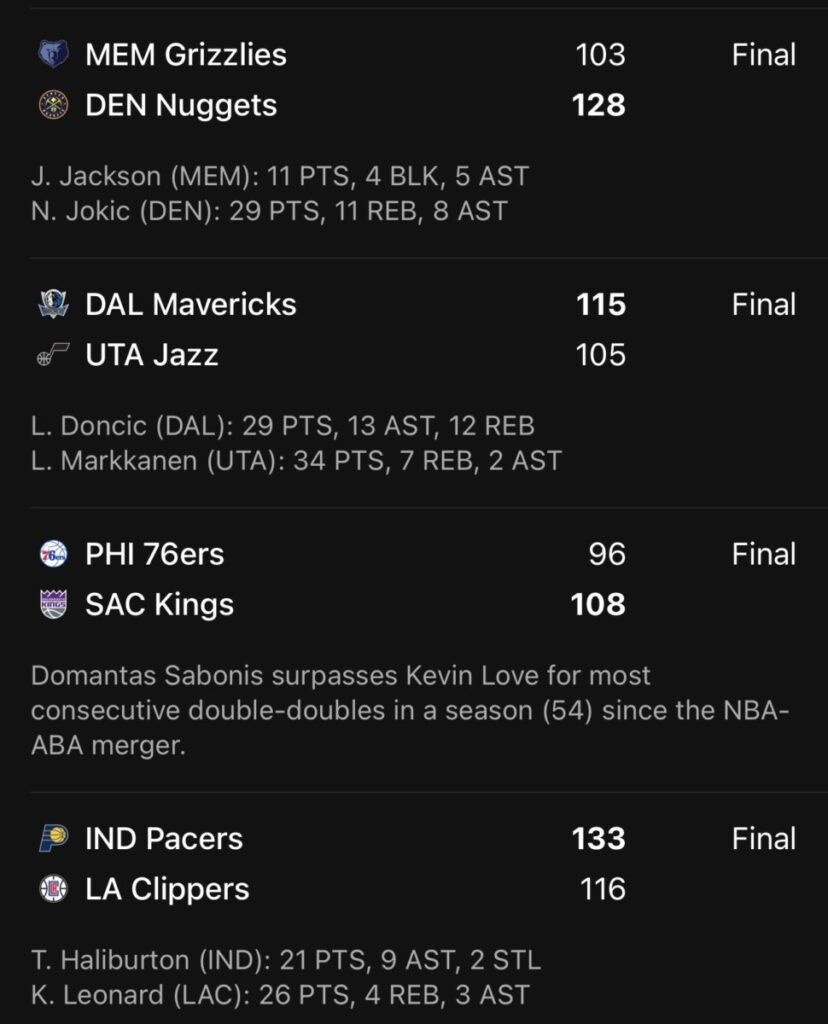828x1024 pixels.
Task: Open the Pacers vs Clippers game
Action: point(414,864)
